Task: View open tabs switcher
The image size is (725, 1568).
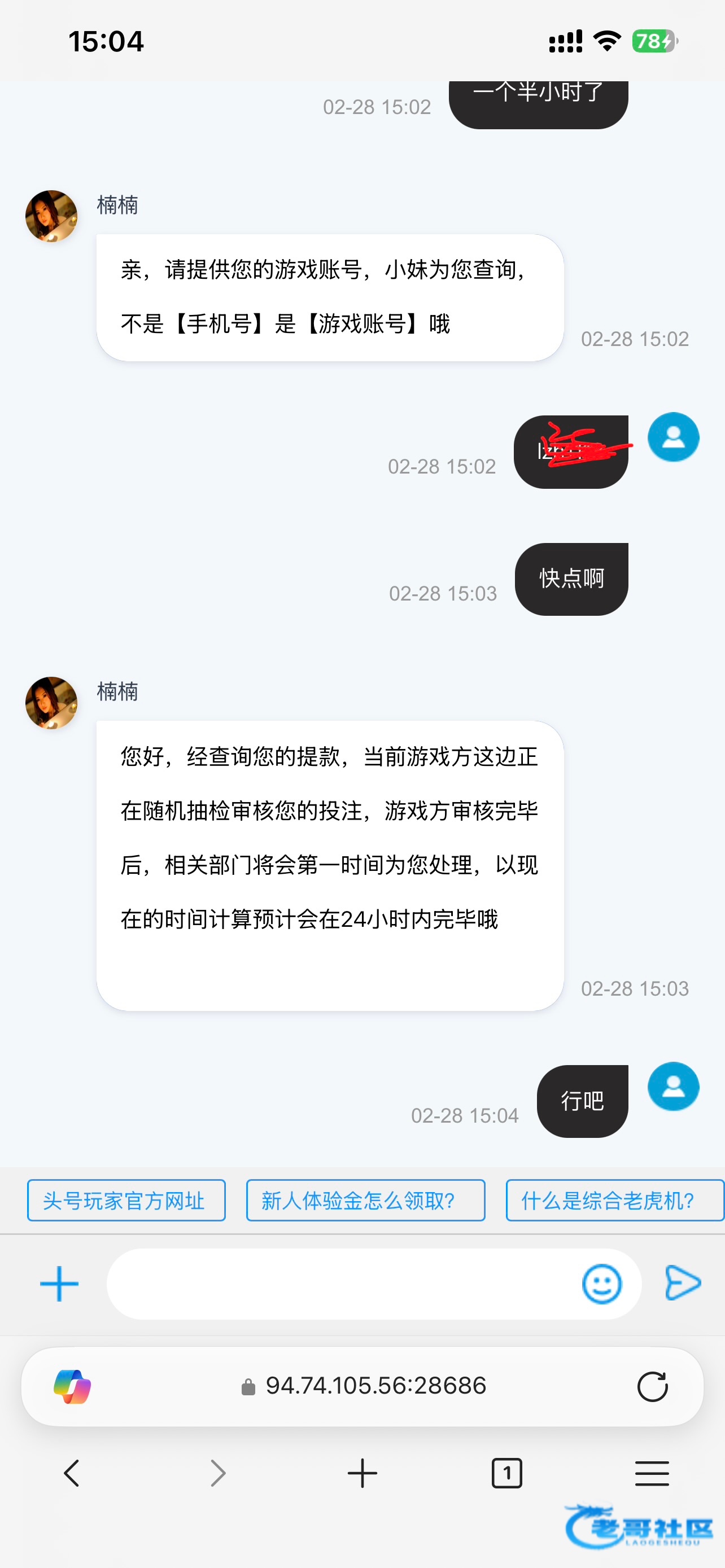Action: click(506, 1473)
